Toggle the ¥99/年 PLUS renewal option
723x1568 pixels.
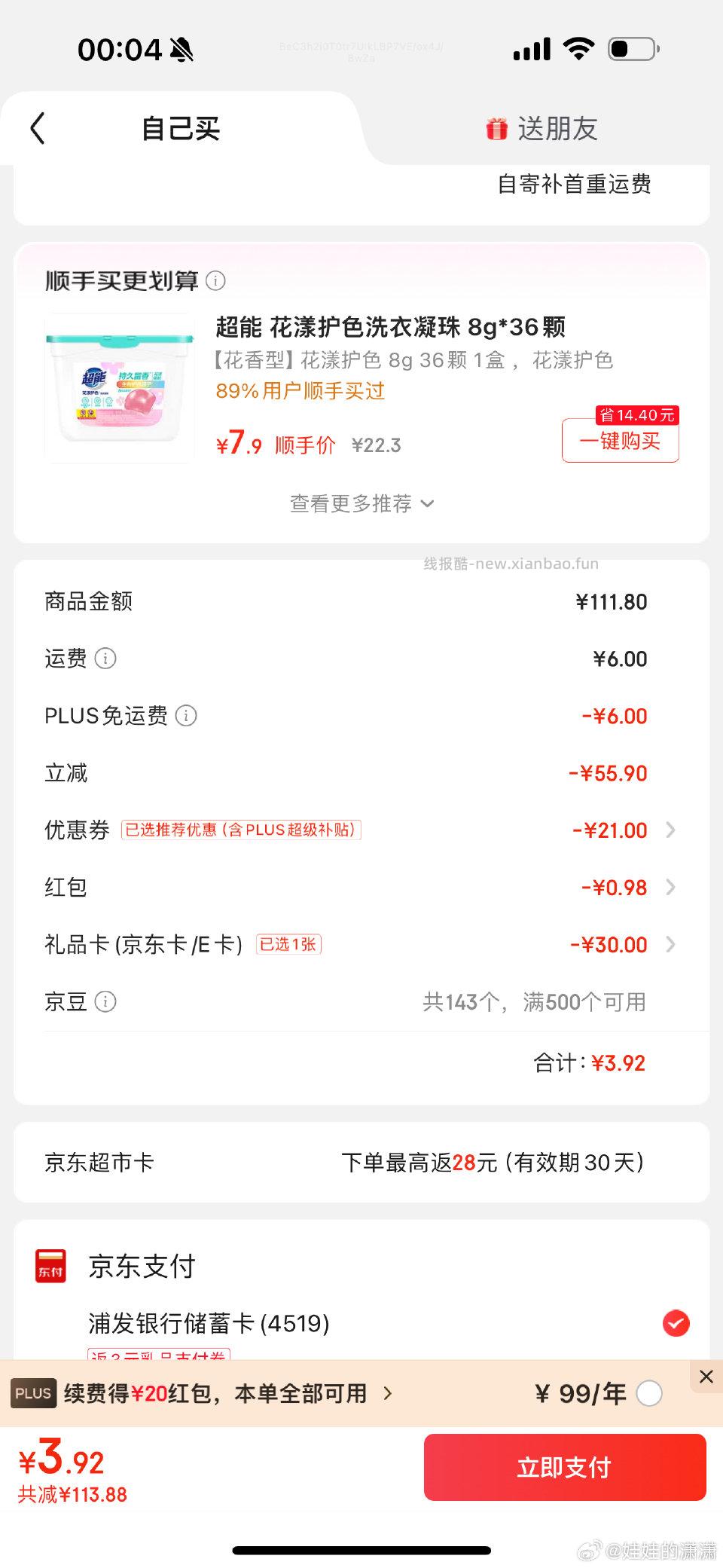click(648, 1394)
